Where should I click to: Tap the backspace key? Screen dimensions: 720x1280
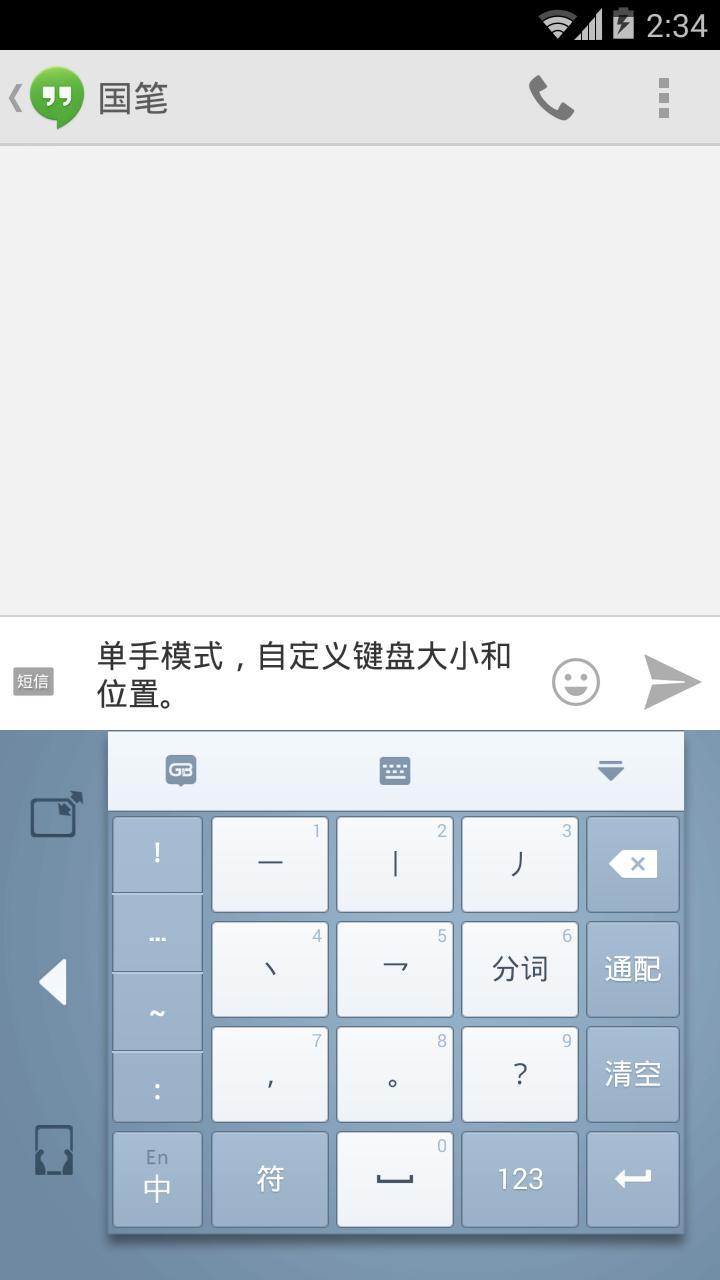(x=633, y=865)
